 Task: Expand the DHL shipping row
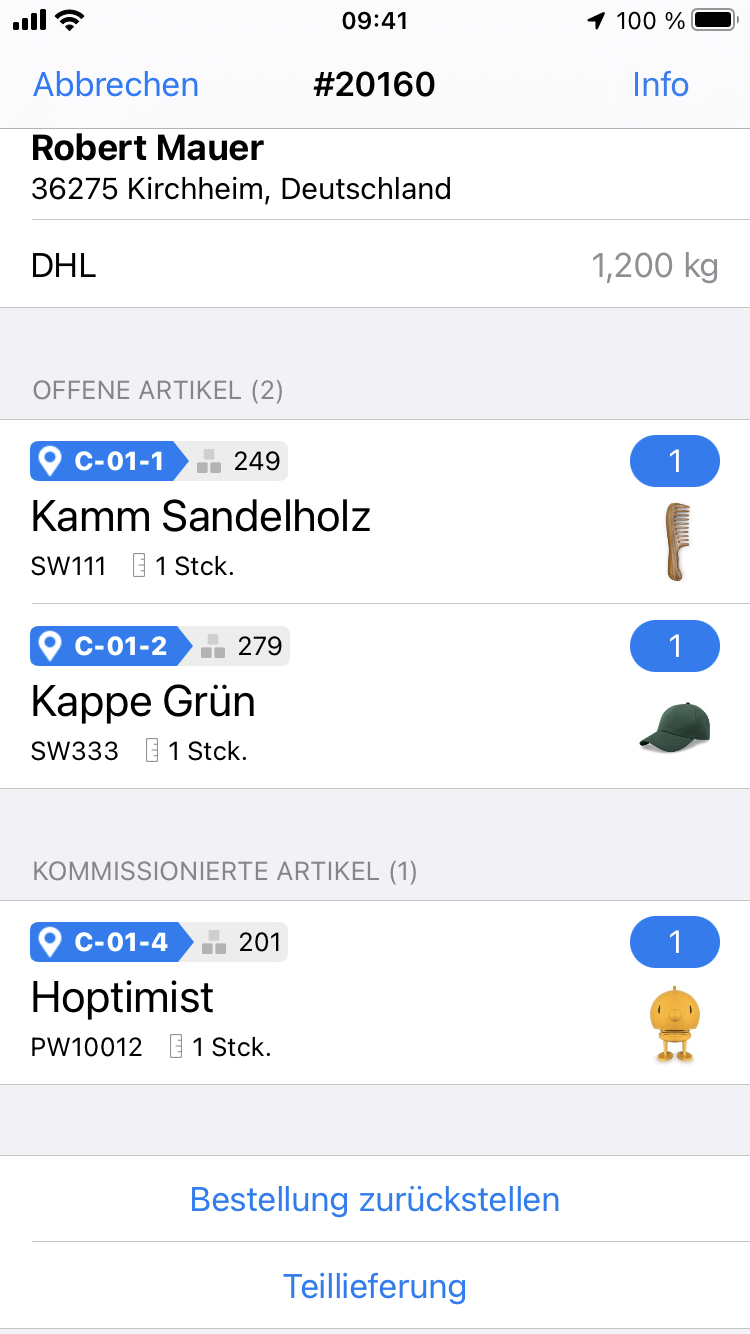click(x=375, y=265)
